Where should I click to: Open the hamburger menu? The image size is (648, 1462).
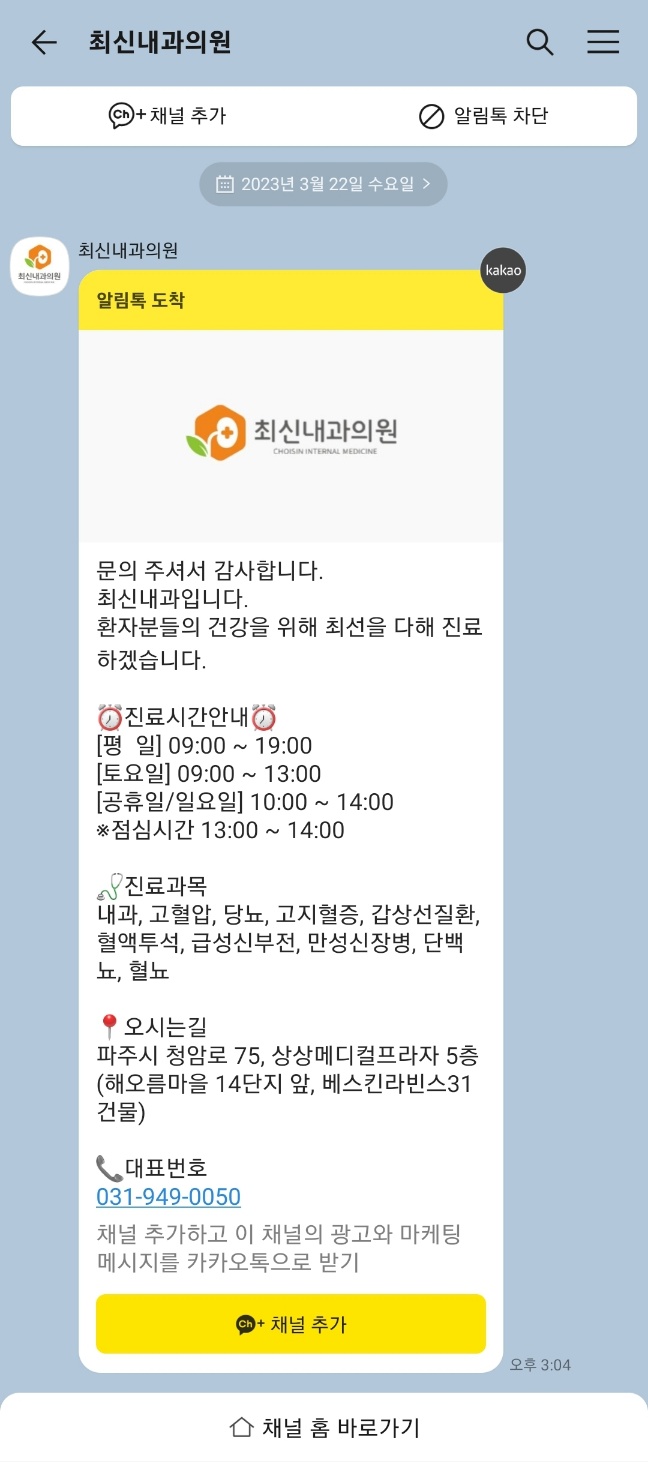tap(603, 42)
